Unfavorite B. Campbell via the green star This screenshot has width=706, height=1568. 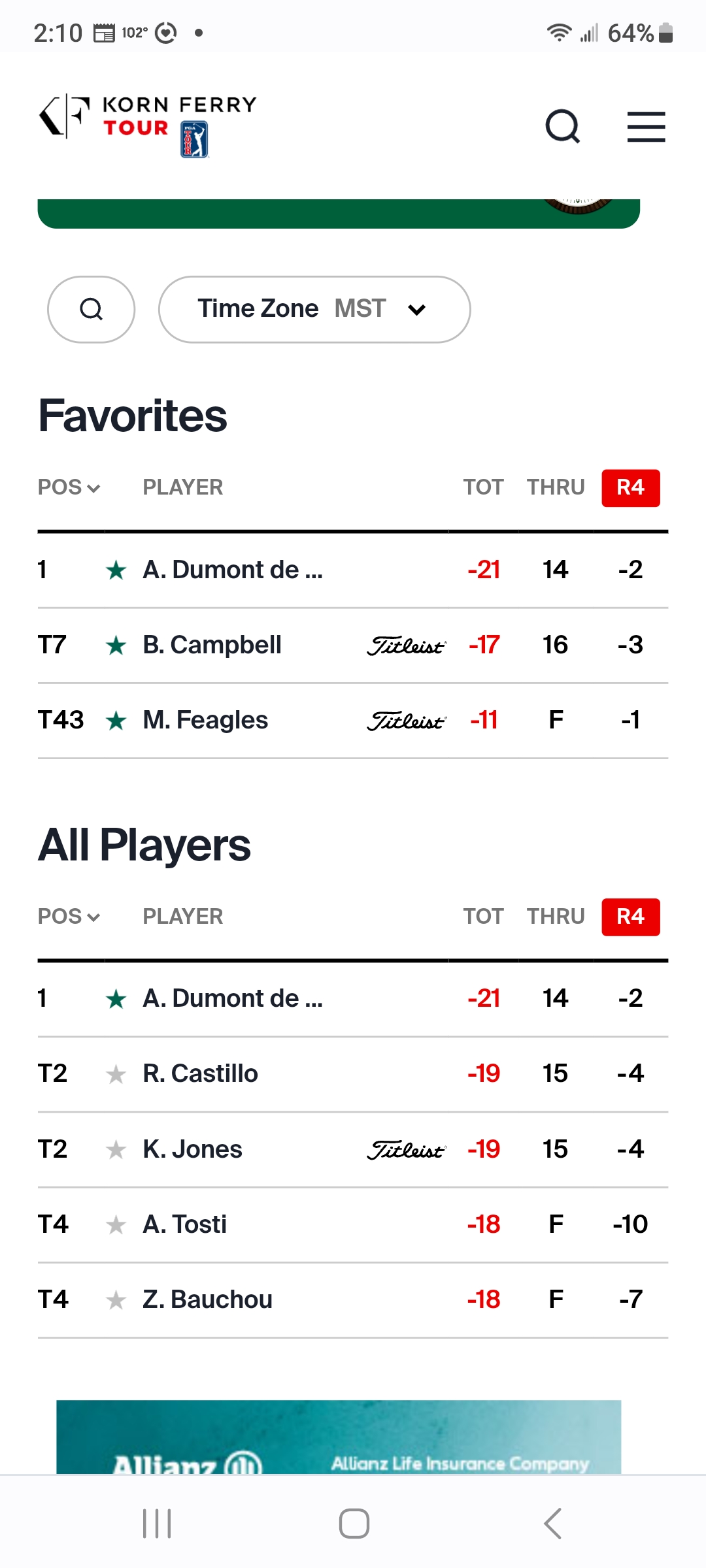pos(116,645)
